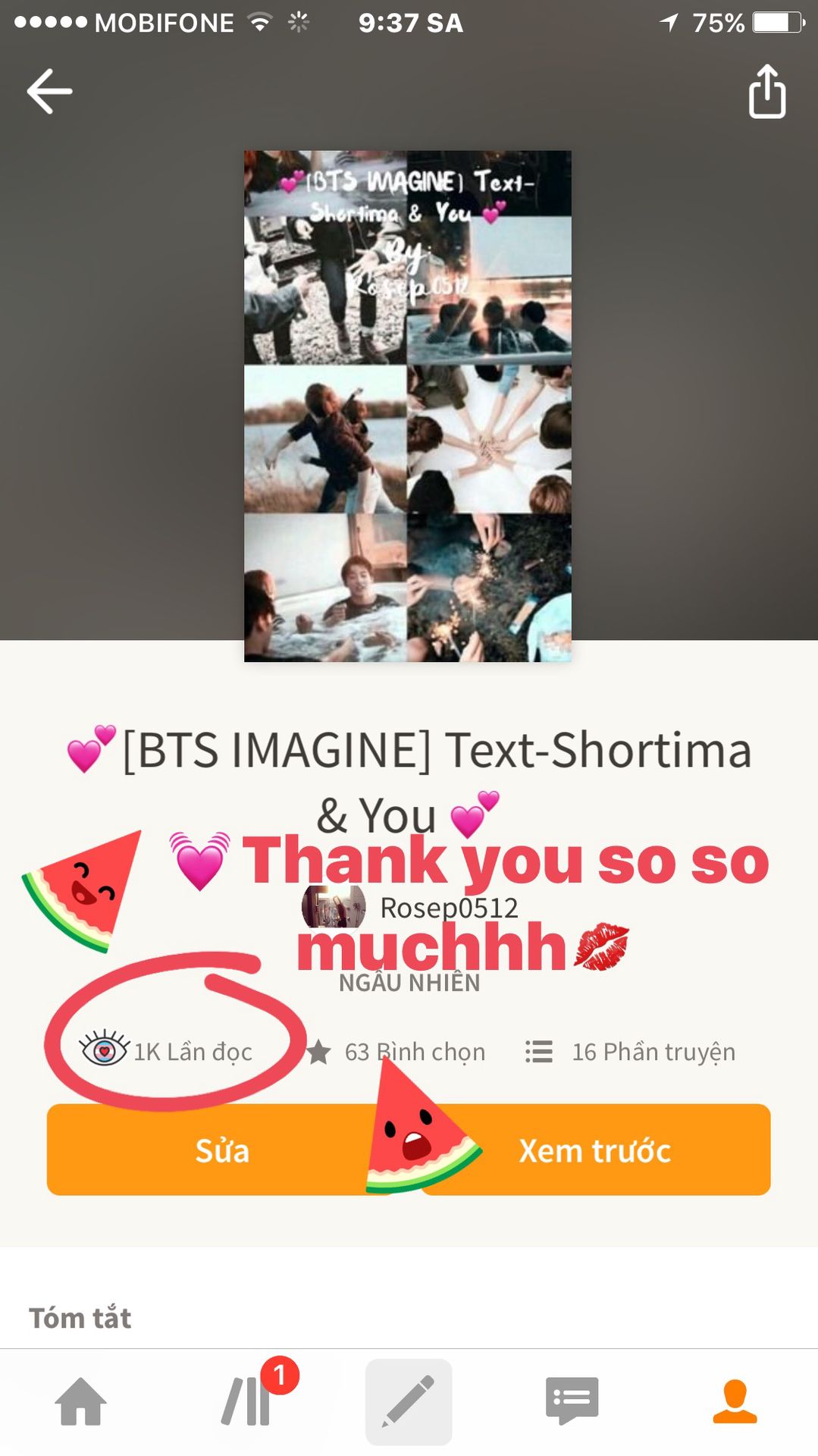Tap the Sửa button
The height and width of the screenshot is (1456, 818).
pos(221,1150)
